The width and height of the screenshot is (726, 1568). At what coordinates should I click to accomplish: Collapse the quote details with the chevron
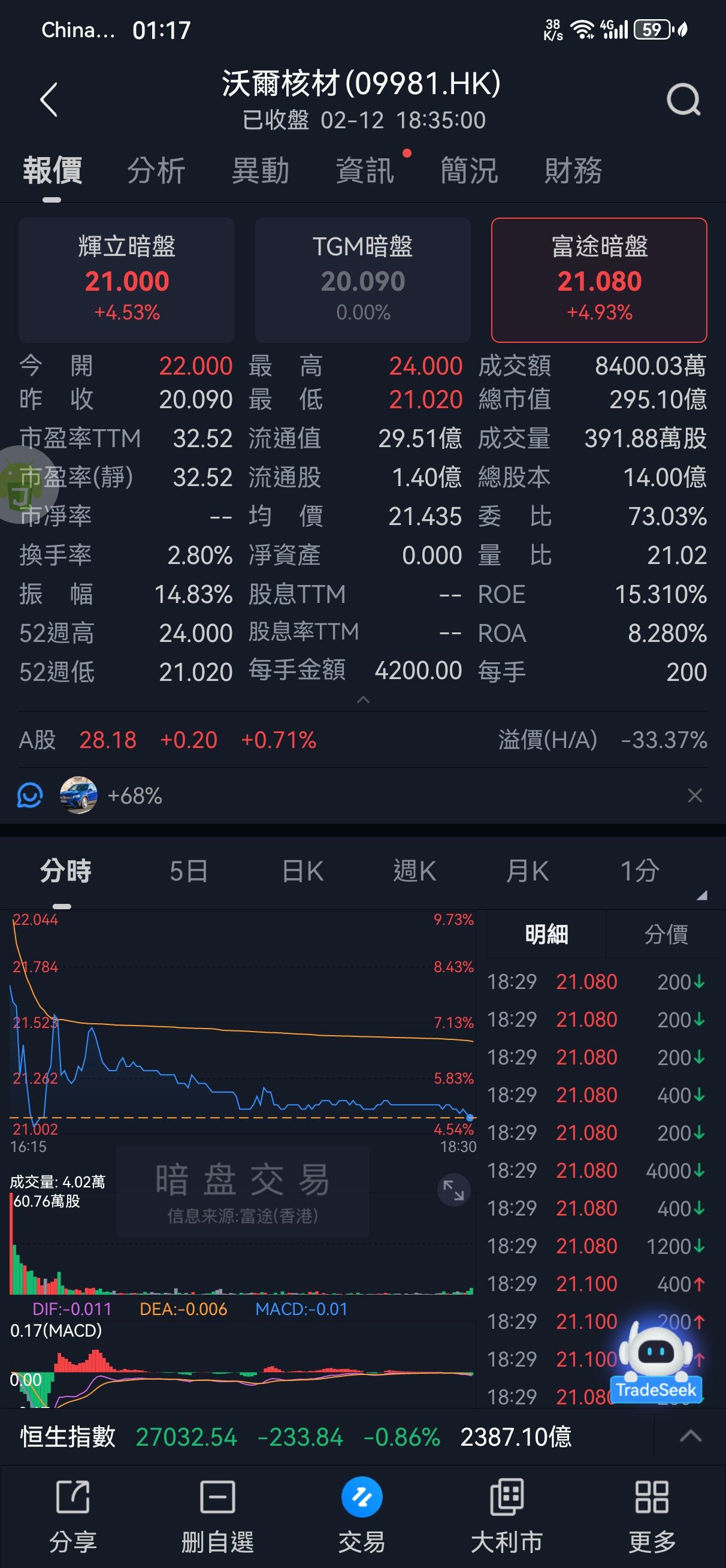pos(362,700)
